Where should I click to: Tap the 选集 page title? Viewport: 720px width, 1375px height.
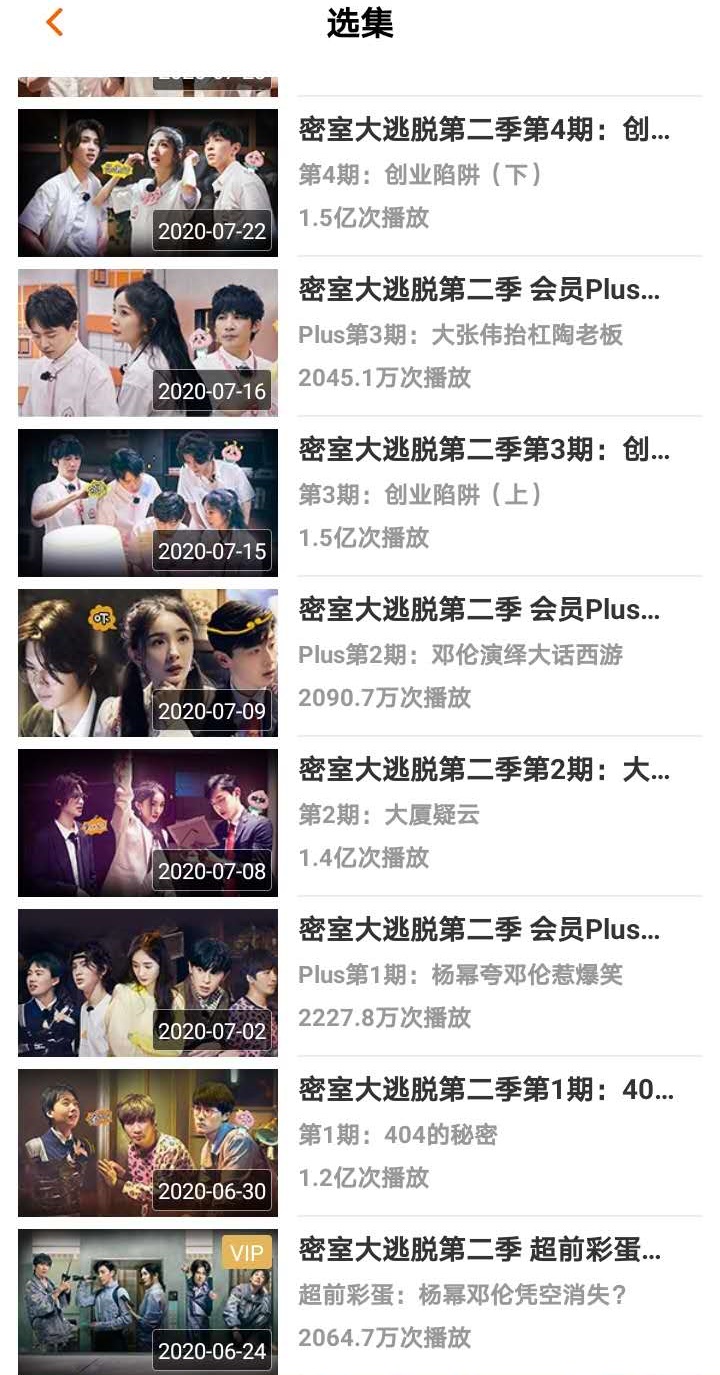[x=359, y=24]
